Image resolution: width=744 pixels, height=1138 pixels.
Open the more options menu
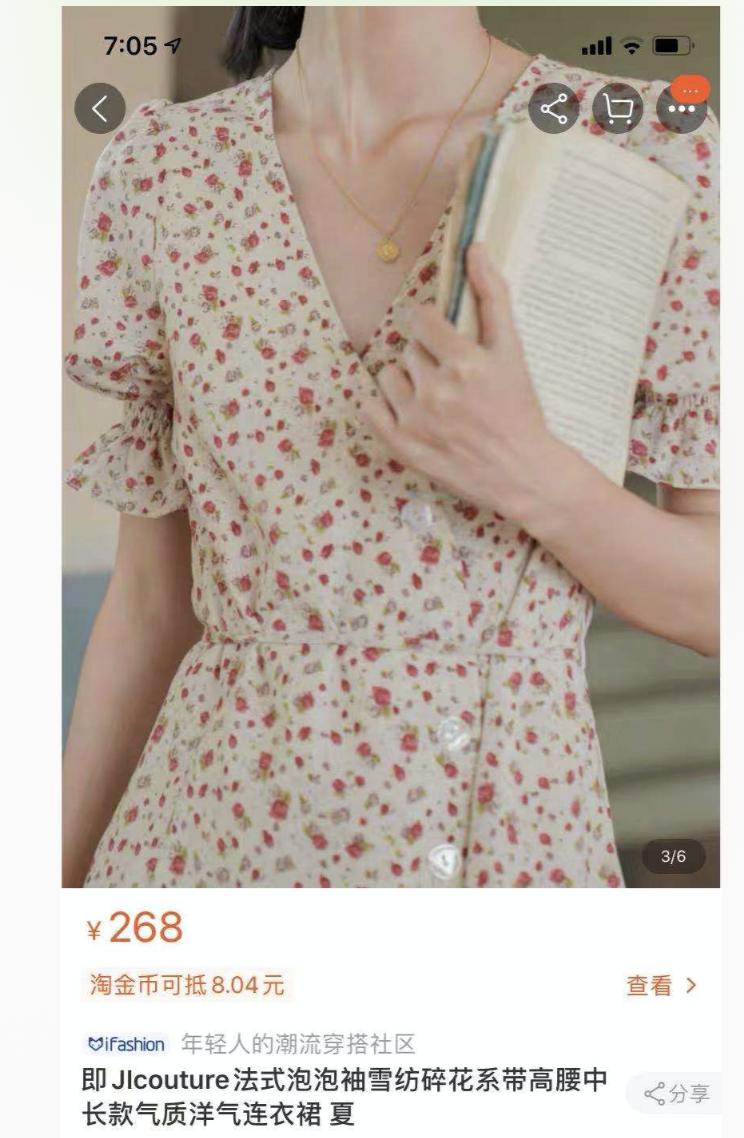(x=682, y=109)
